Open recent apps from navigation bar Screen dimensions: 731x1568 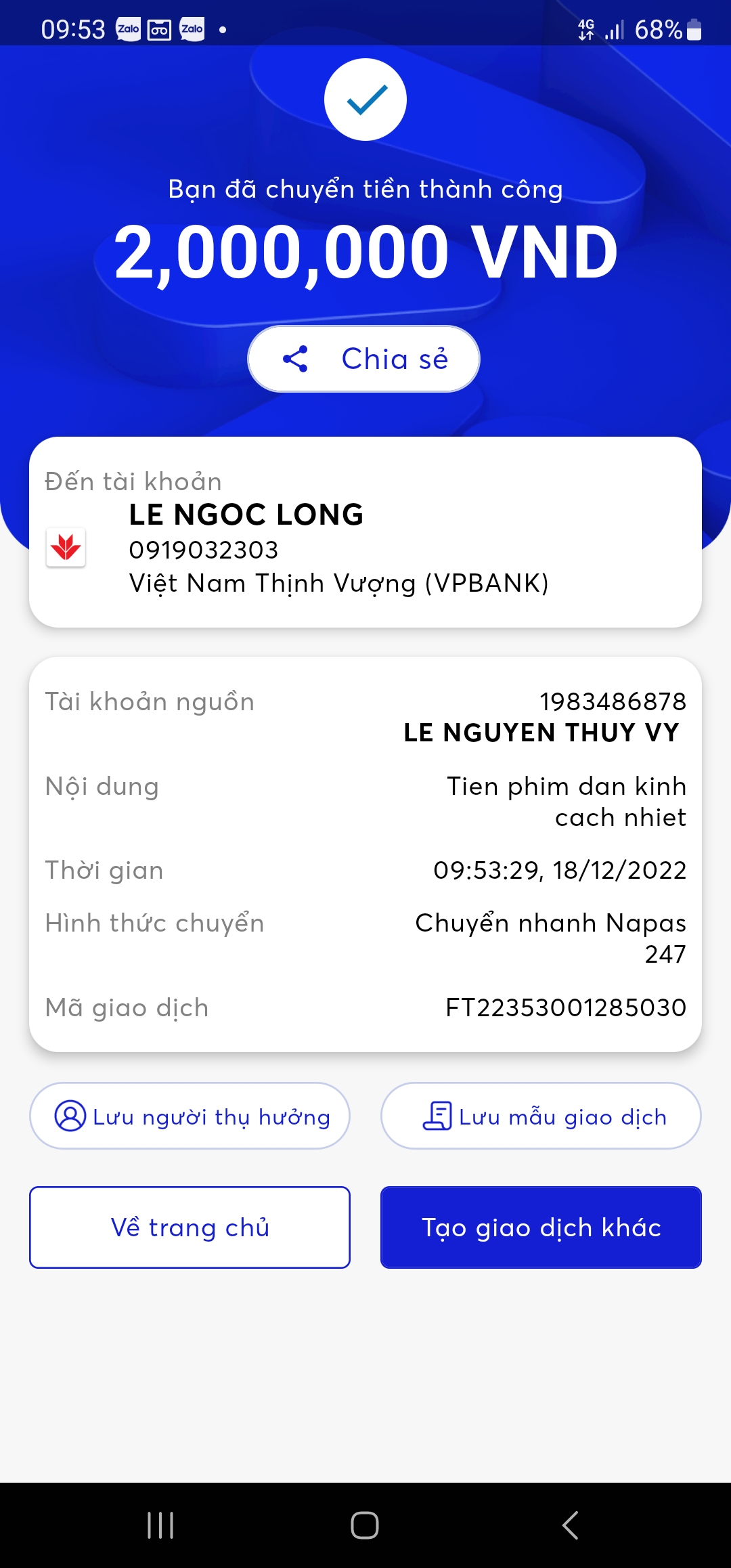pyautogui.click(x=160, y=1525)
